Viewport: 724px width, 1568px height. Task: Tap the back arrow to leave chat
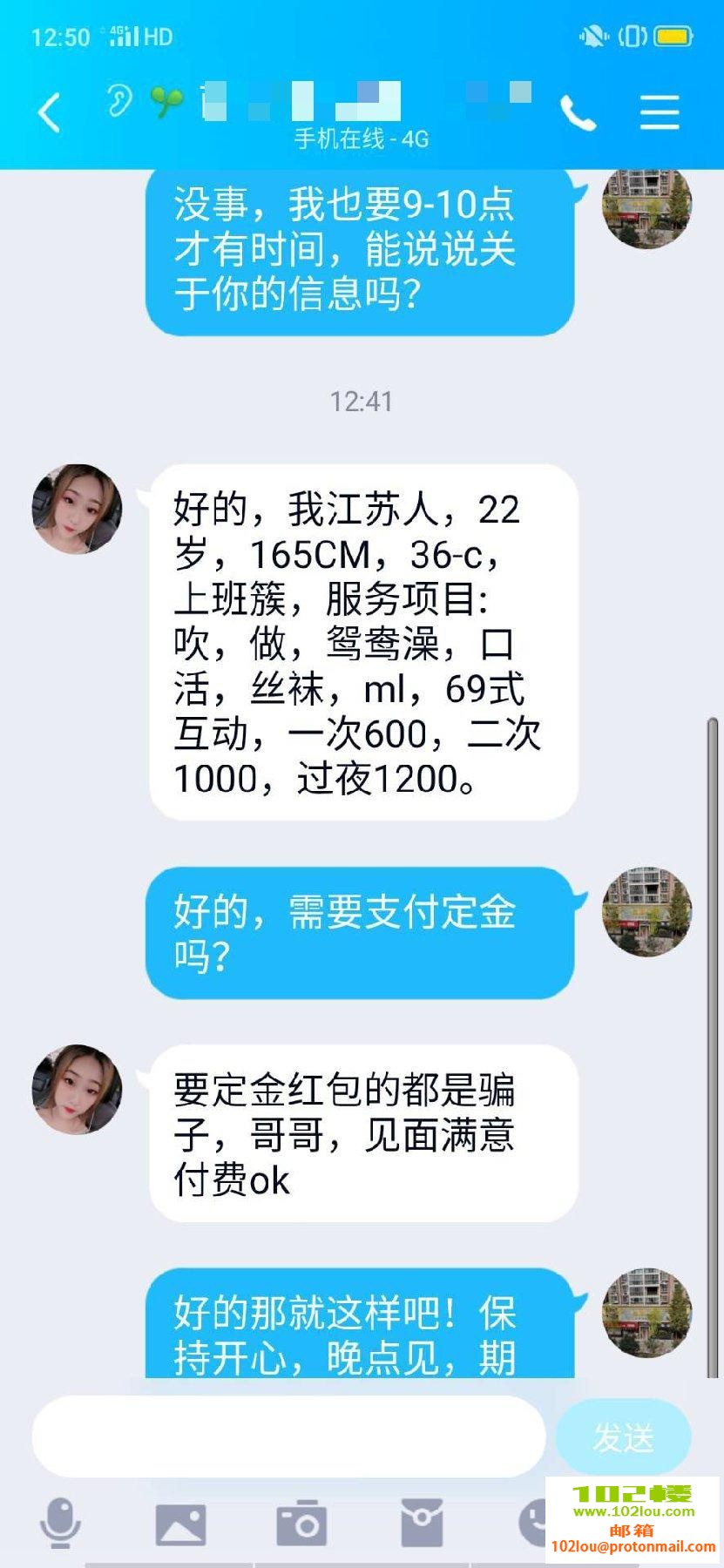tap(48, 112)
